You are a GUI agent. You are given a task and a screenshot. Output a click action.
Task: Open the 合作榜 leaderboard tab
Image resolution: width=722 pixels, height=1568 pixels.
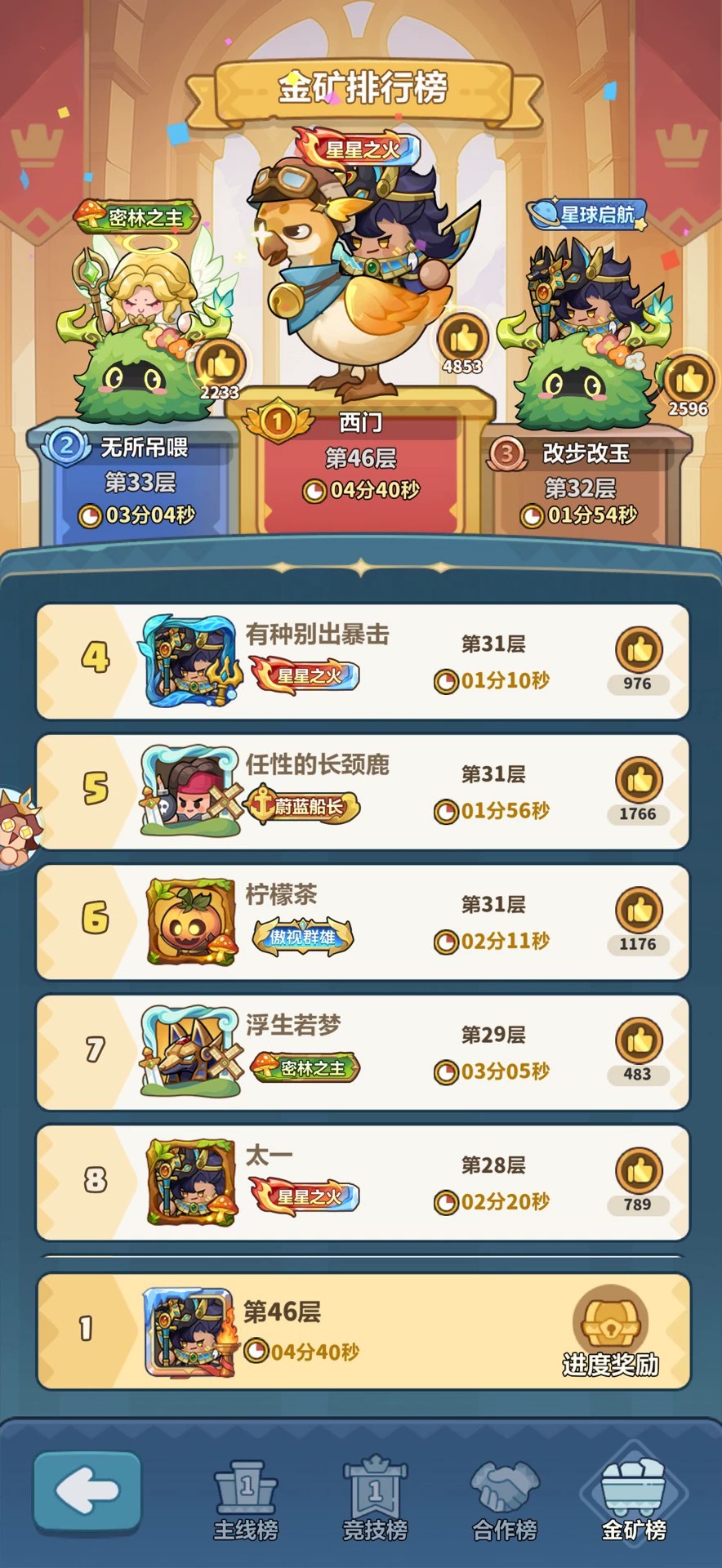pyautogui.click(x=505, y=1501)
